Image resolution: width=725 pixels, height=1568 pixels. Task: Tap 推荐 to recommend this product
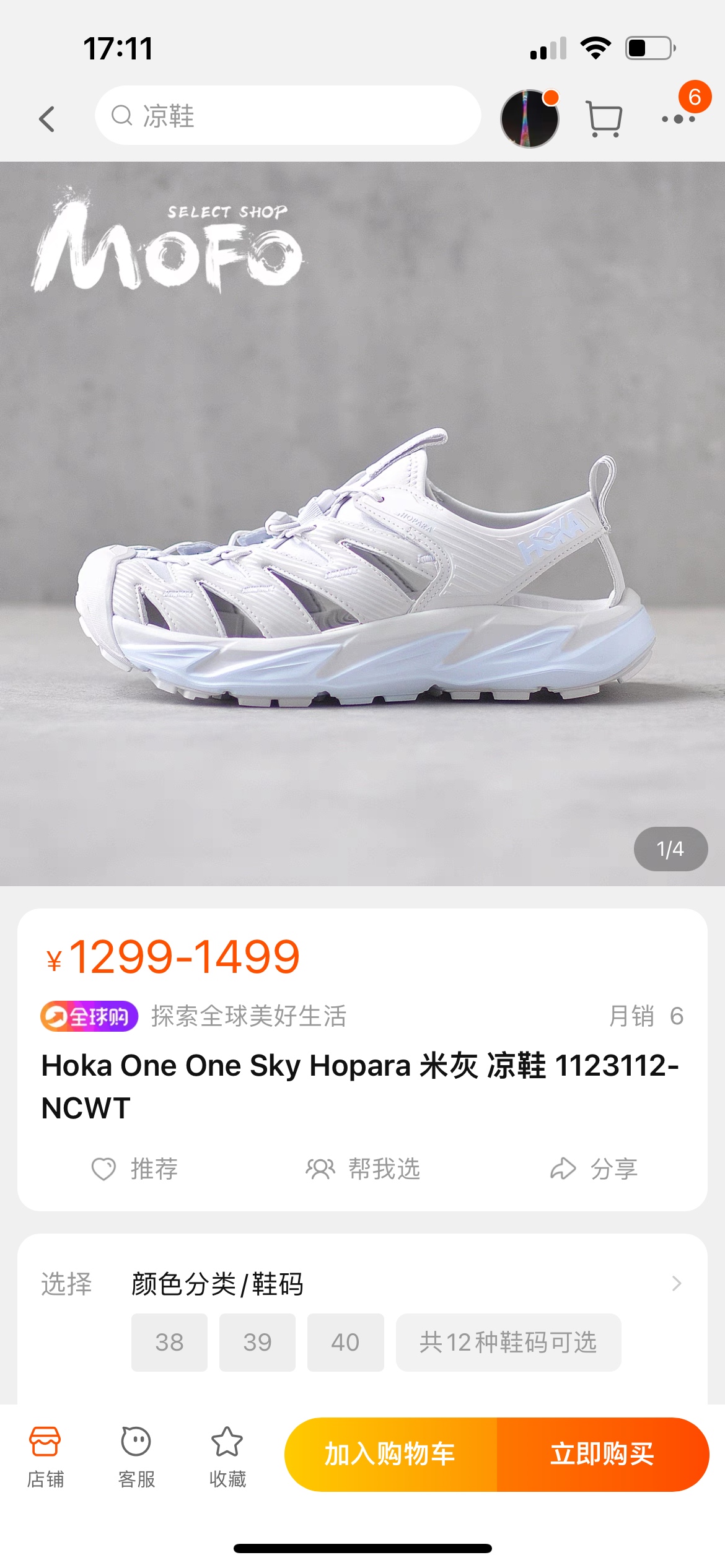click(135, 1169)
